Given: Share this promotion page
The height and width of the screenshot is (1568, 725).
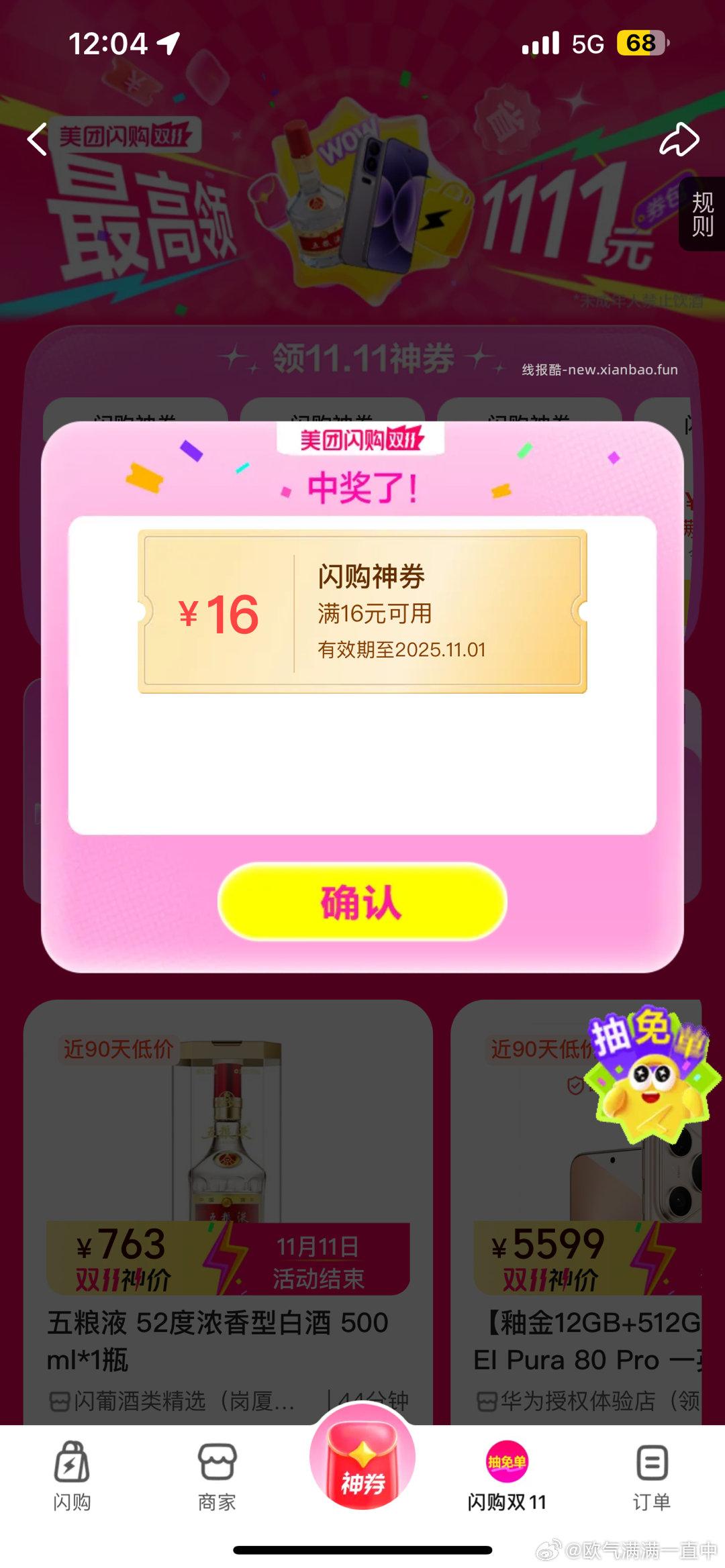Looking at the screenshot, I should point(679,139).
